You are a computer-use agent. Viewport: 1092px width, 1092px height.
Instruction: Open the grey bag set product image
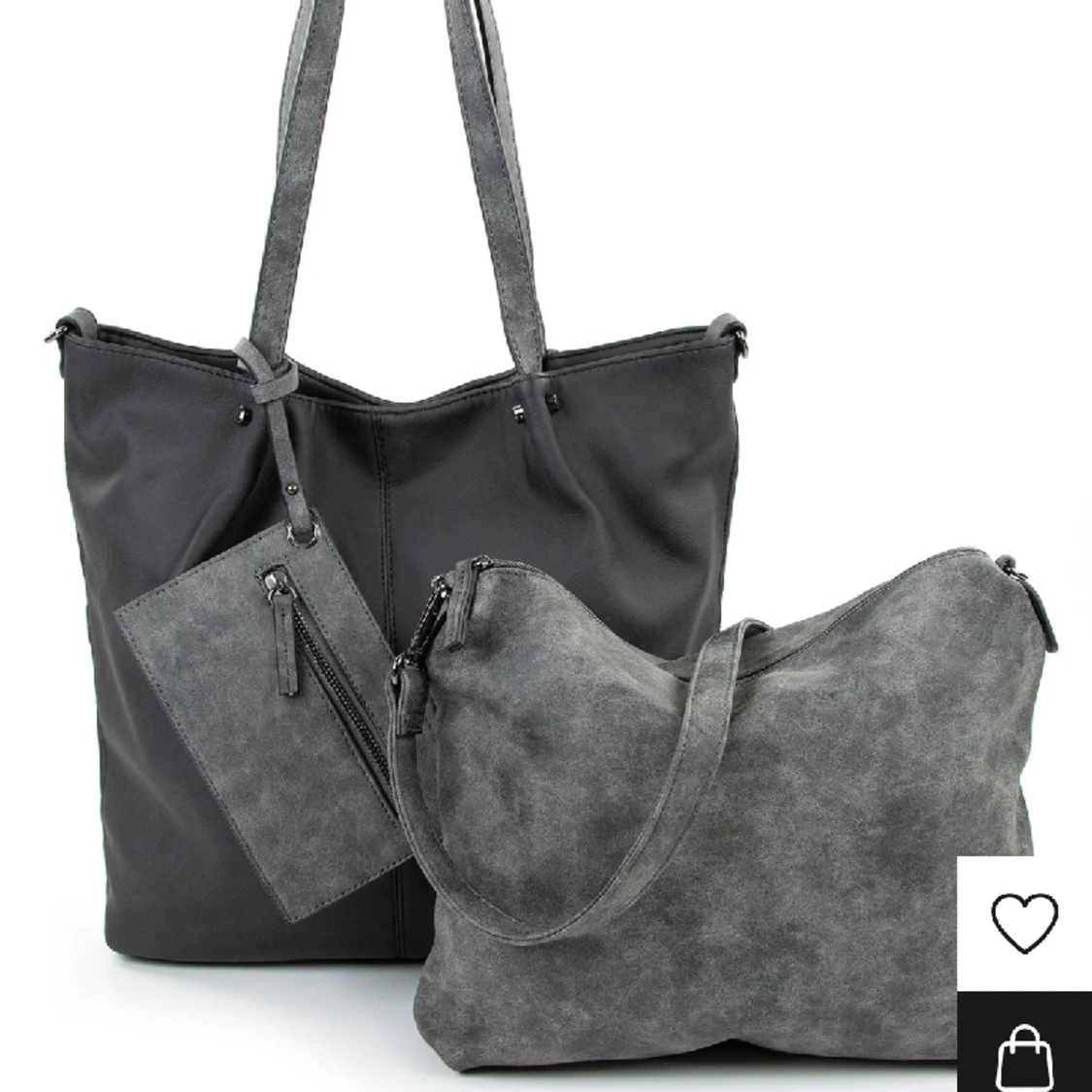coord(485,544)
